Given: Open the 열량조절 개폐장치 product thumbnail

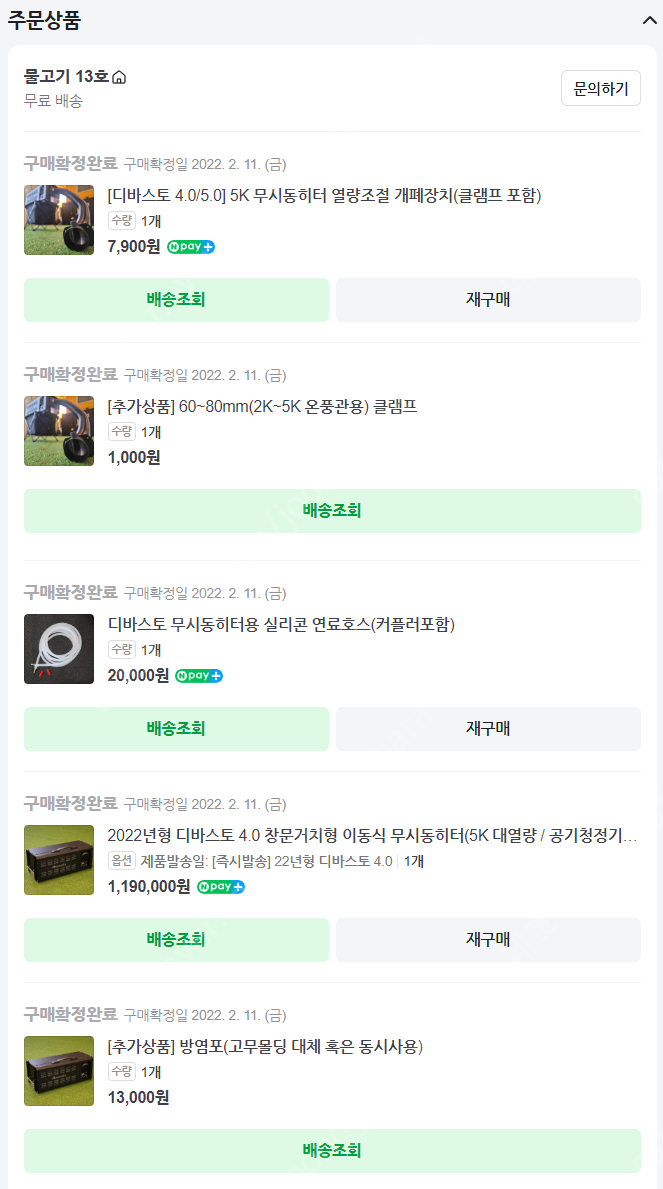Looking at the screenshot, I should (x=59, y=220).
